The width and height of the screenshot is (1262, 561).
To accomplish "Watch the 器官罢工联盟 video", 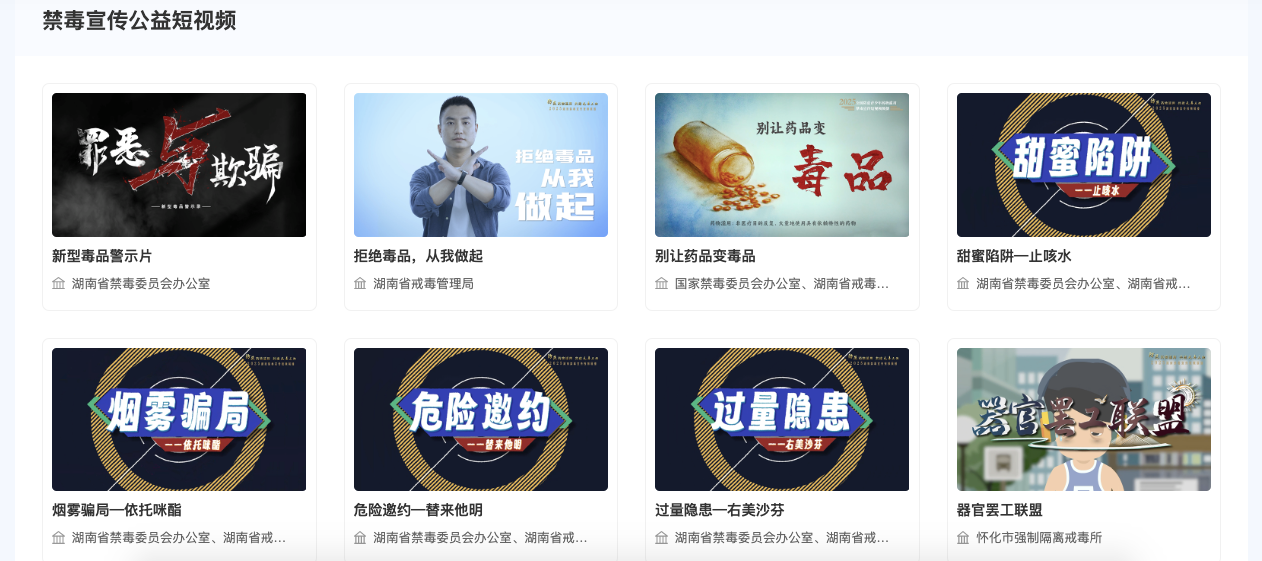I will pyautogui.click(x=1083, y=419).
